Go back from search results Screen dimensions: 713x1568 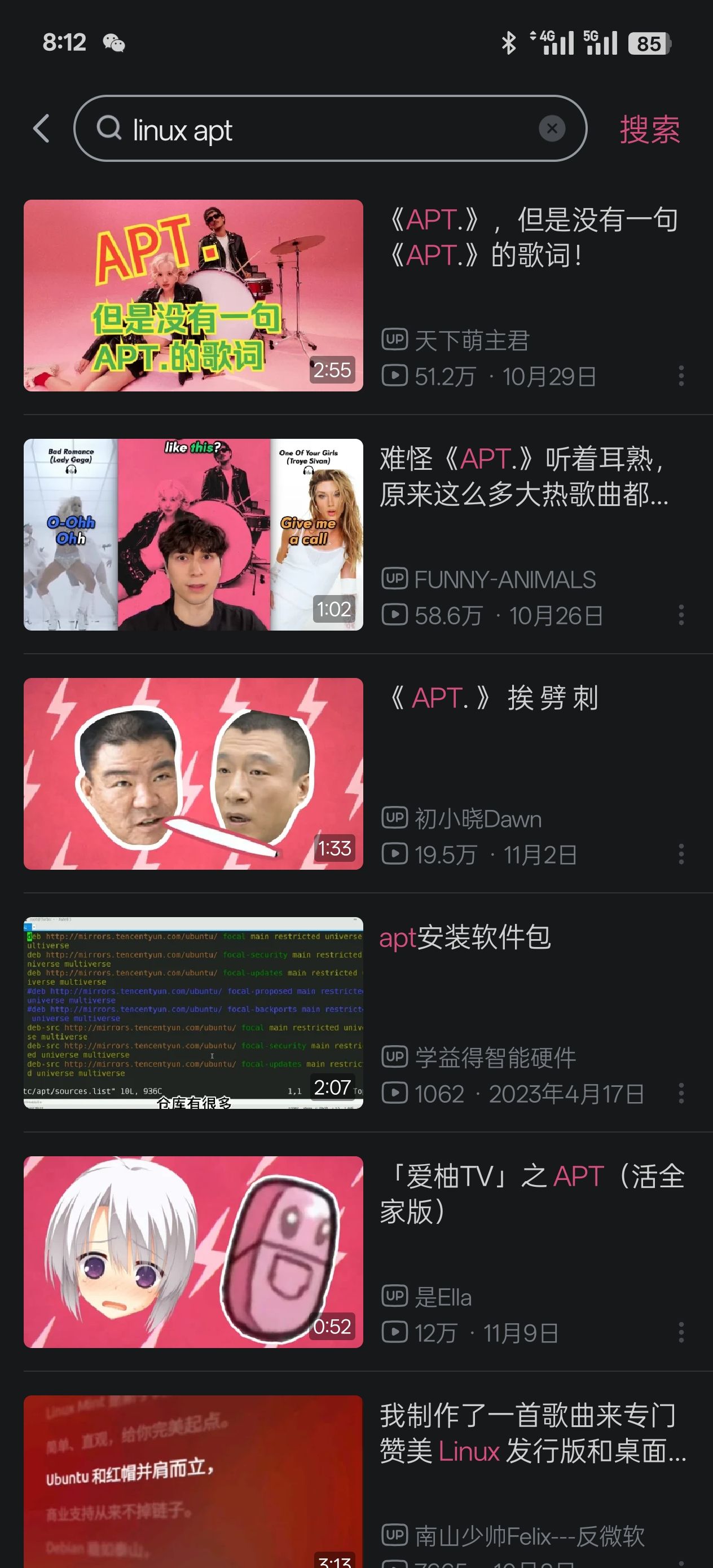tap(41, 129)
